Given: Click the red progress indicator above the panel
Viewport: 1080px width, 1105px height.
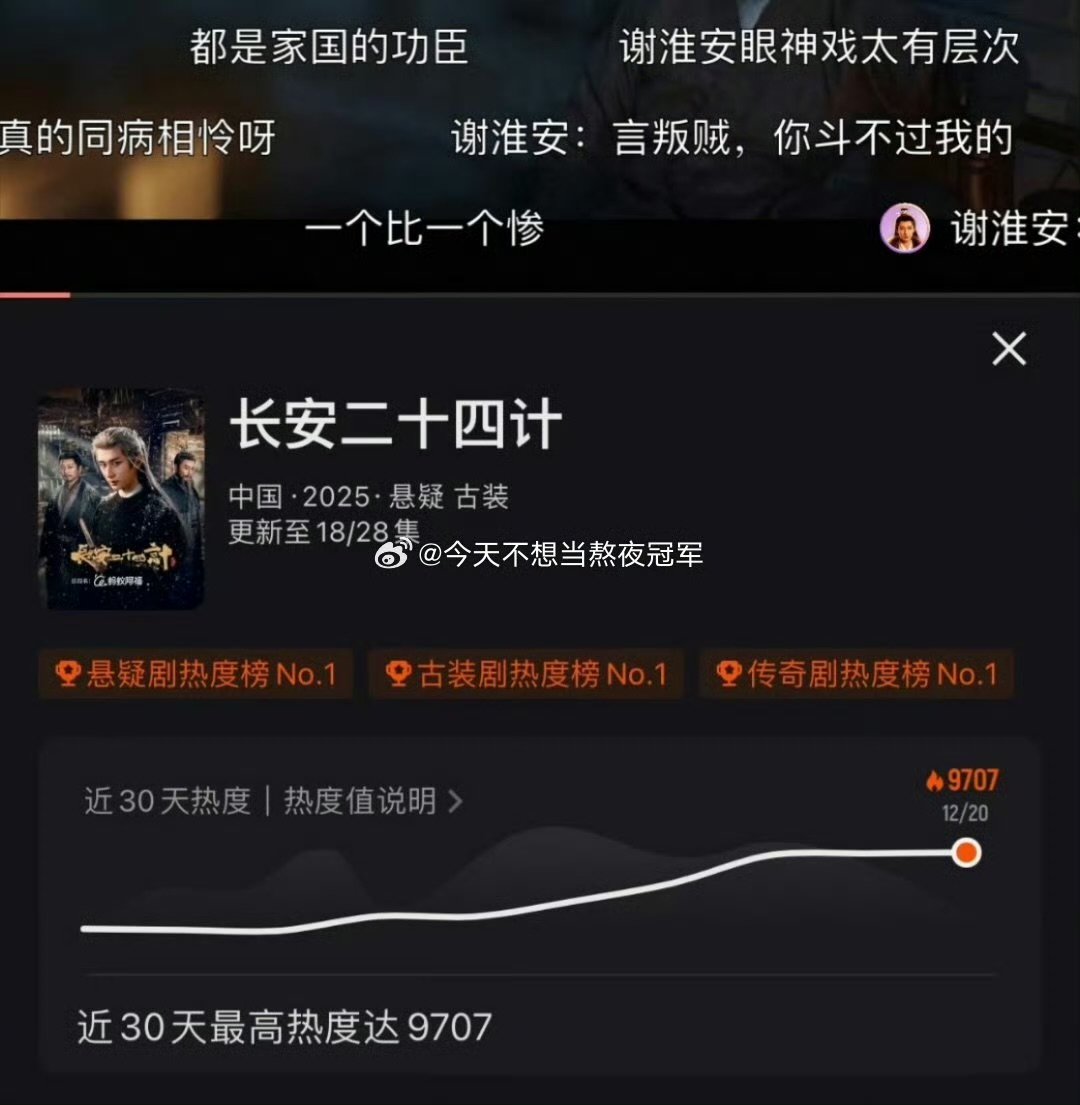Looking at the screenshot, I should coord(35,297).
